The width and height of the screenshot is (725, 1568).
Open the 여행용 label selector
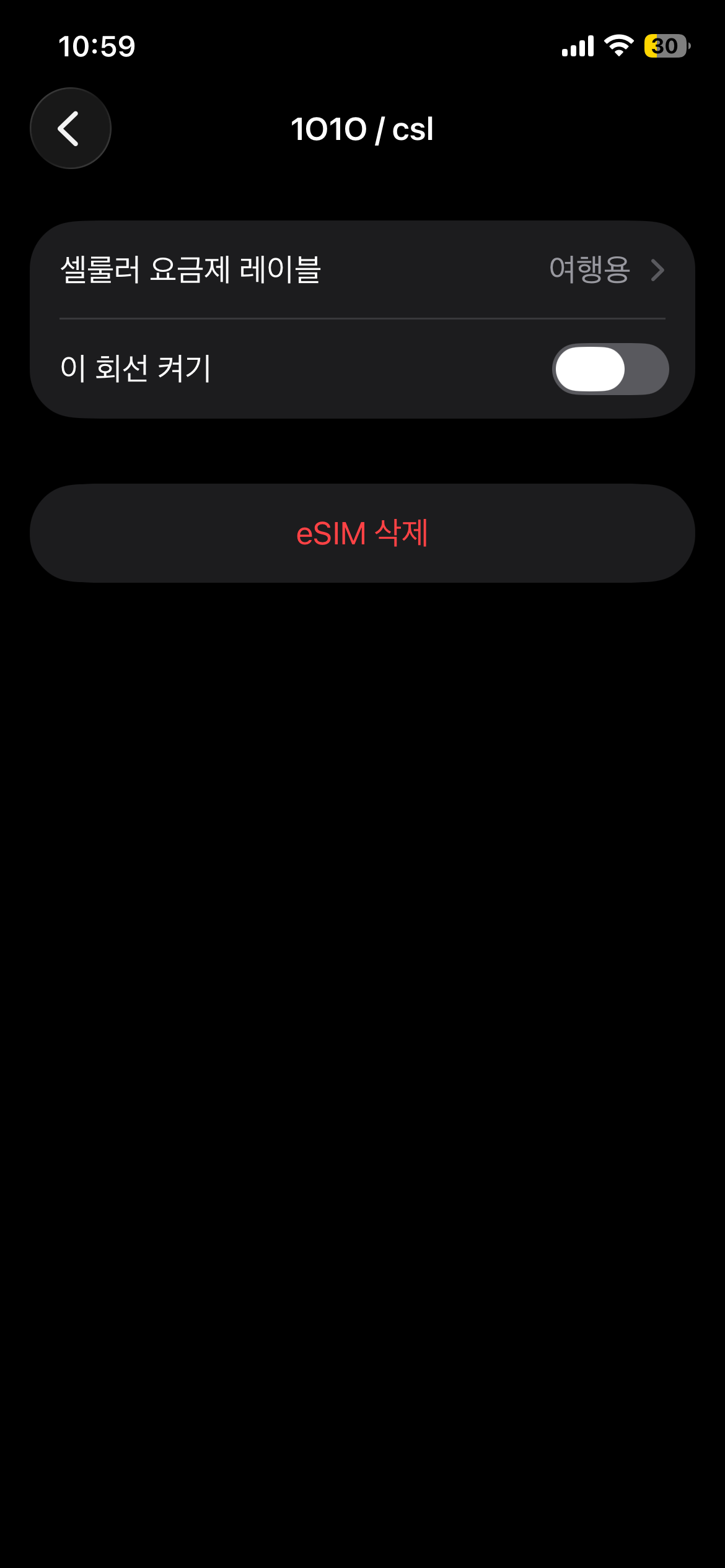point(589,270)
